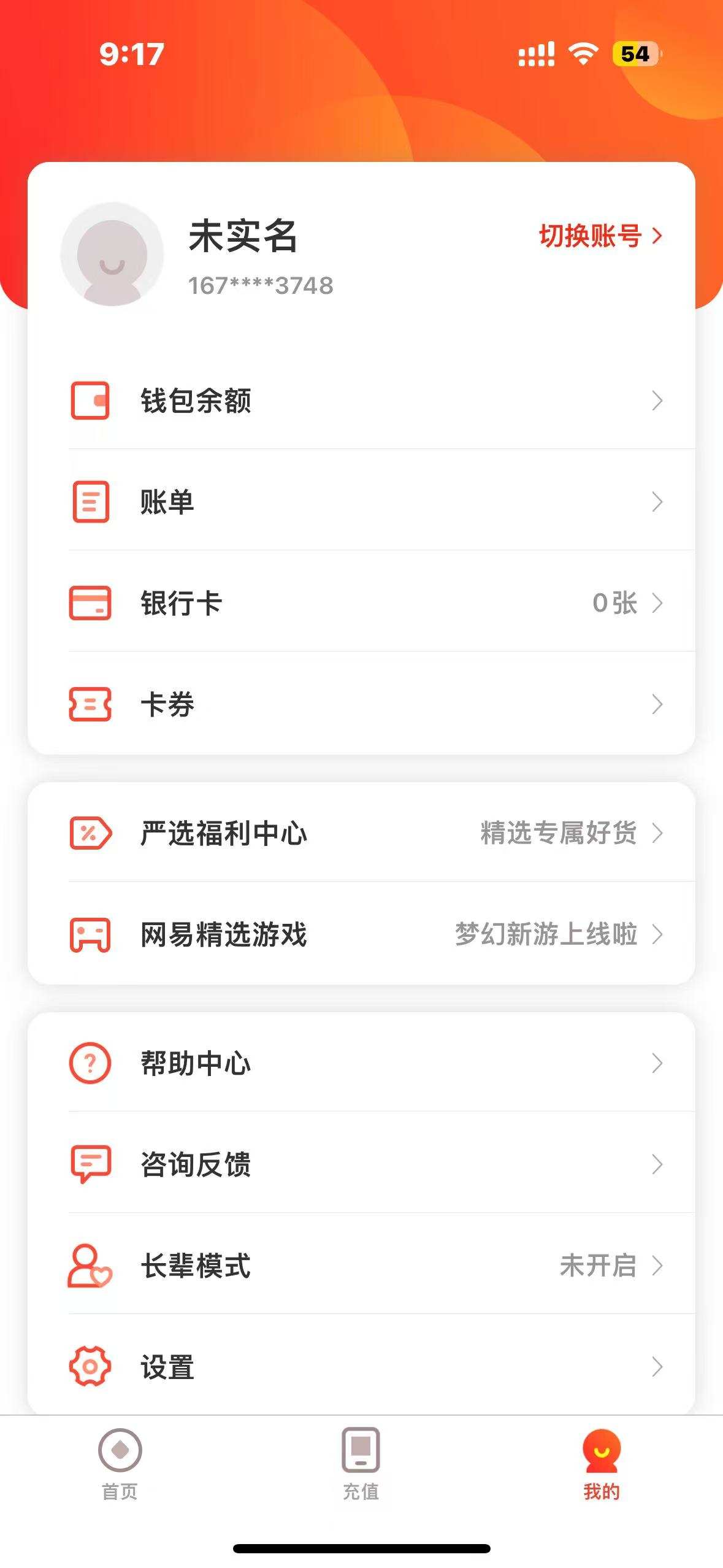Click the 严选福利中心 discount tag icon

pyautogui.click(x=91, y=832)
